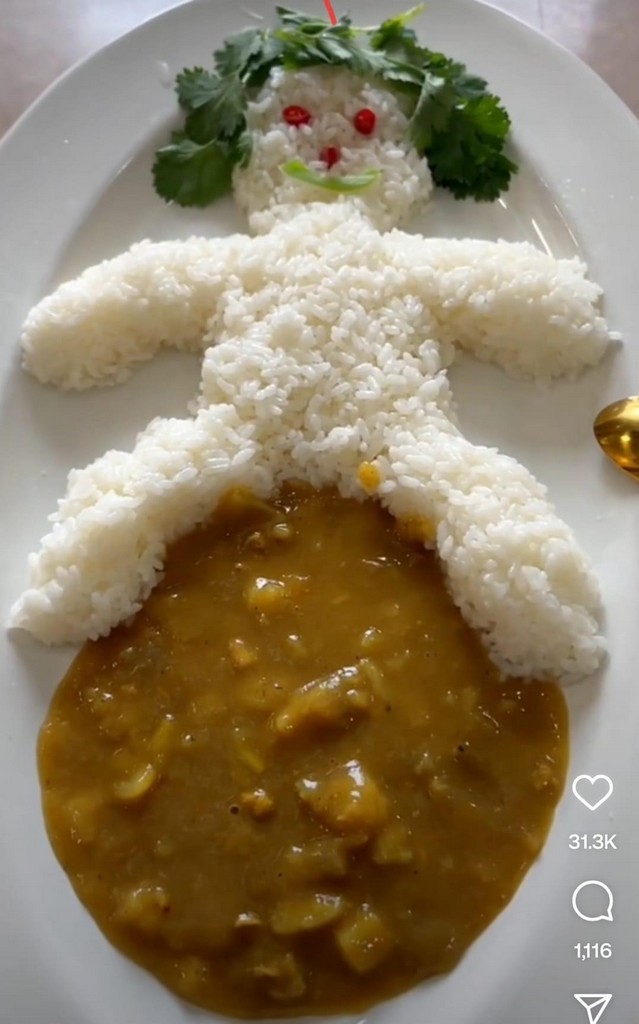Share this video via the send icon
Viewport: 639px width, 1024px height.
pos(592,1006)
